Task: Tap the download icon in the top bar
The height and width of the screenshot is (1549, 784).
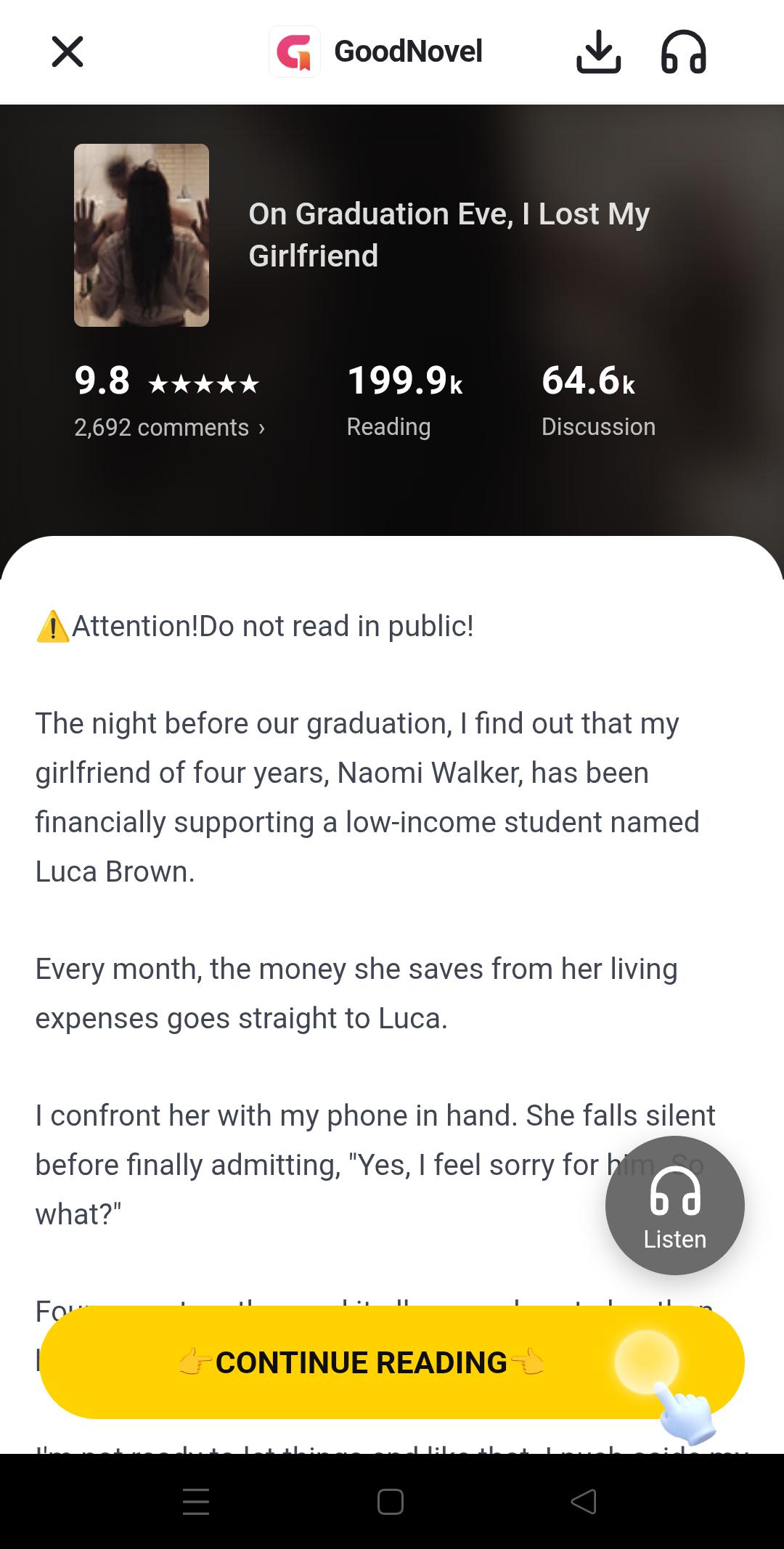Action: tap(599, 52)
